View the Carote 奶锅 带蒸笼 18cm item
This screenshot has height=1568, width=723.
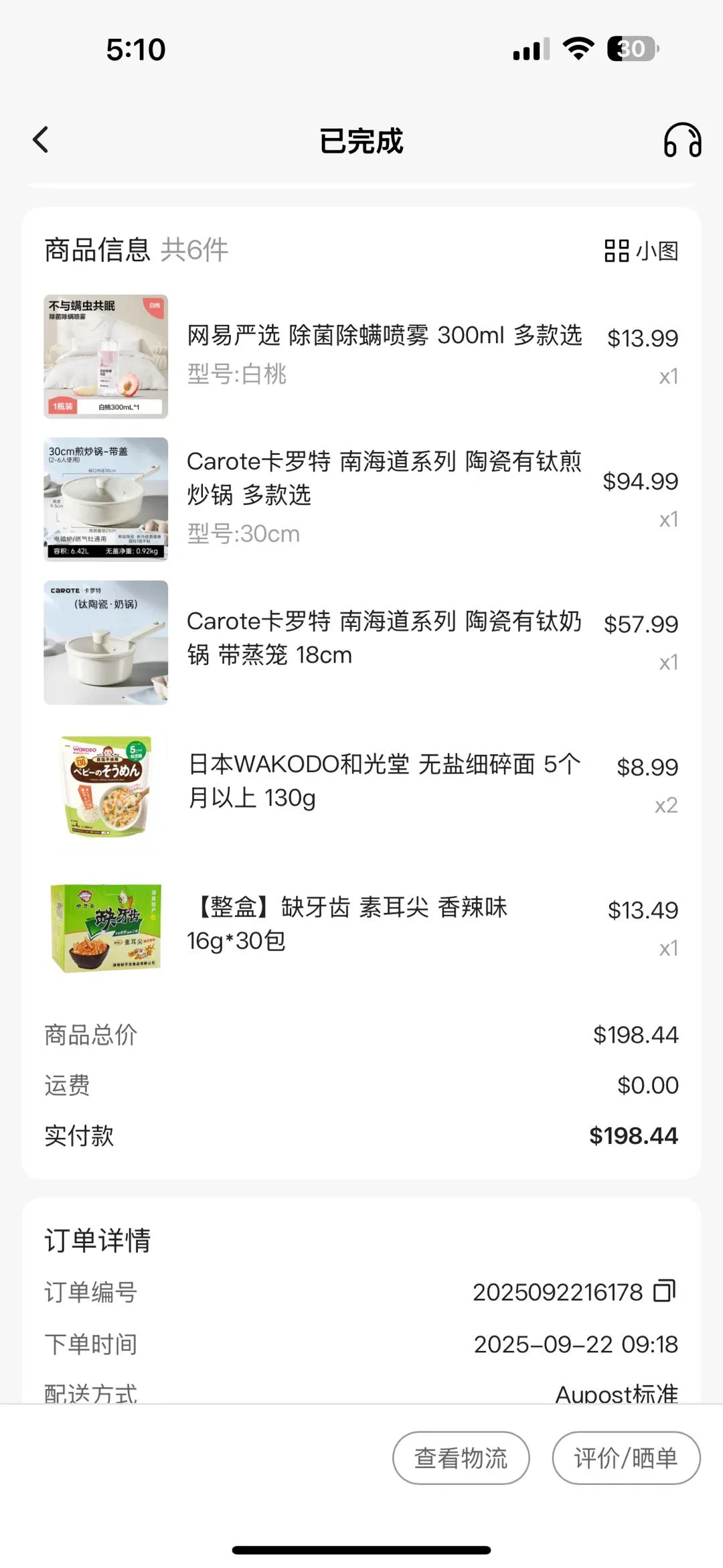click(384, 638)
